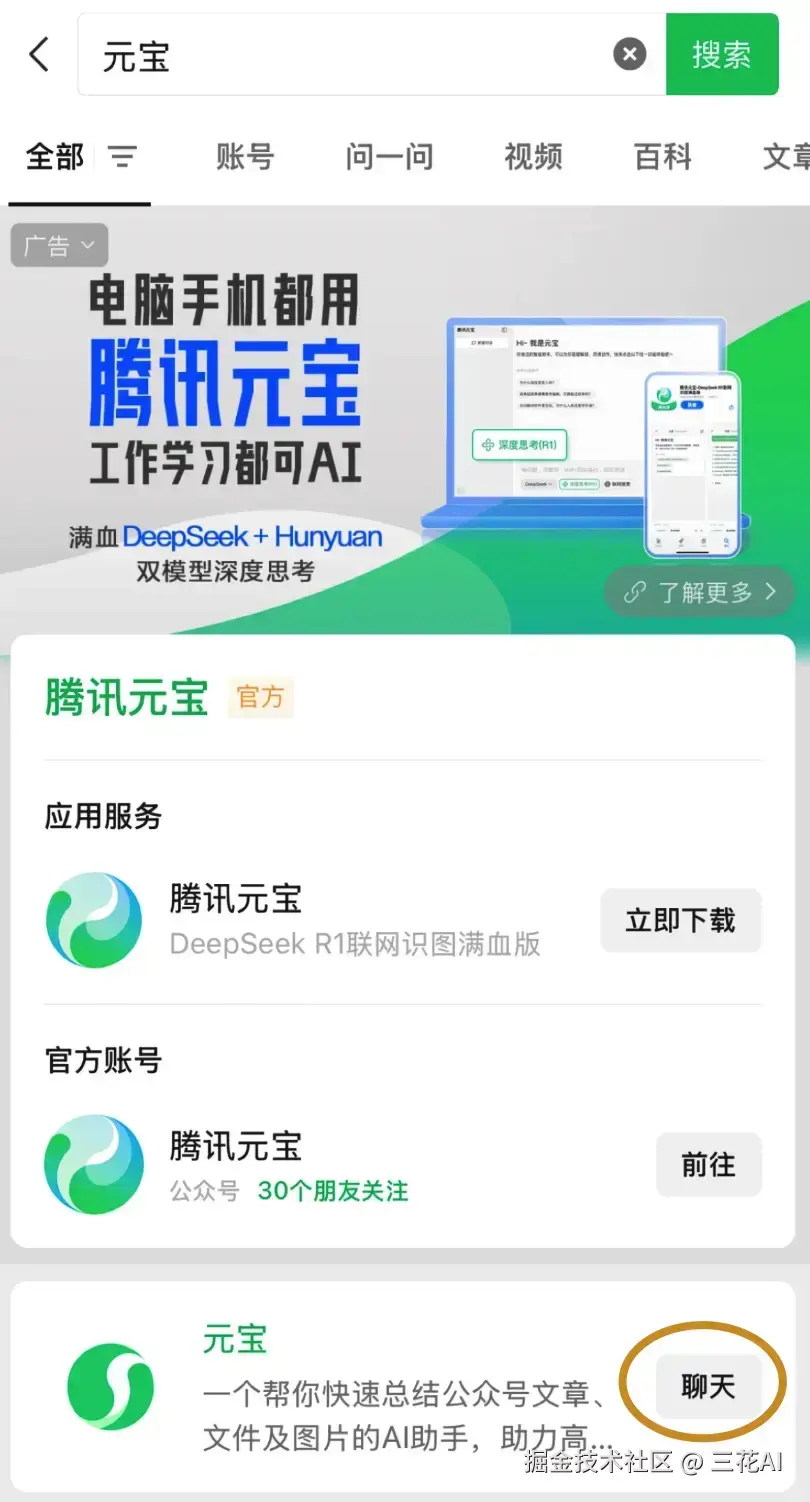Tap 立即下载 for 腾讯元宝 app
810x1502 pixels.
click(680, 920)
